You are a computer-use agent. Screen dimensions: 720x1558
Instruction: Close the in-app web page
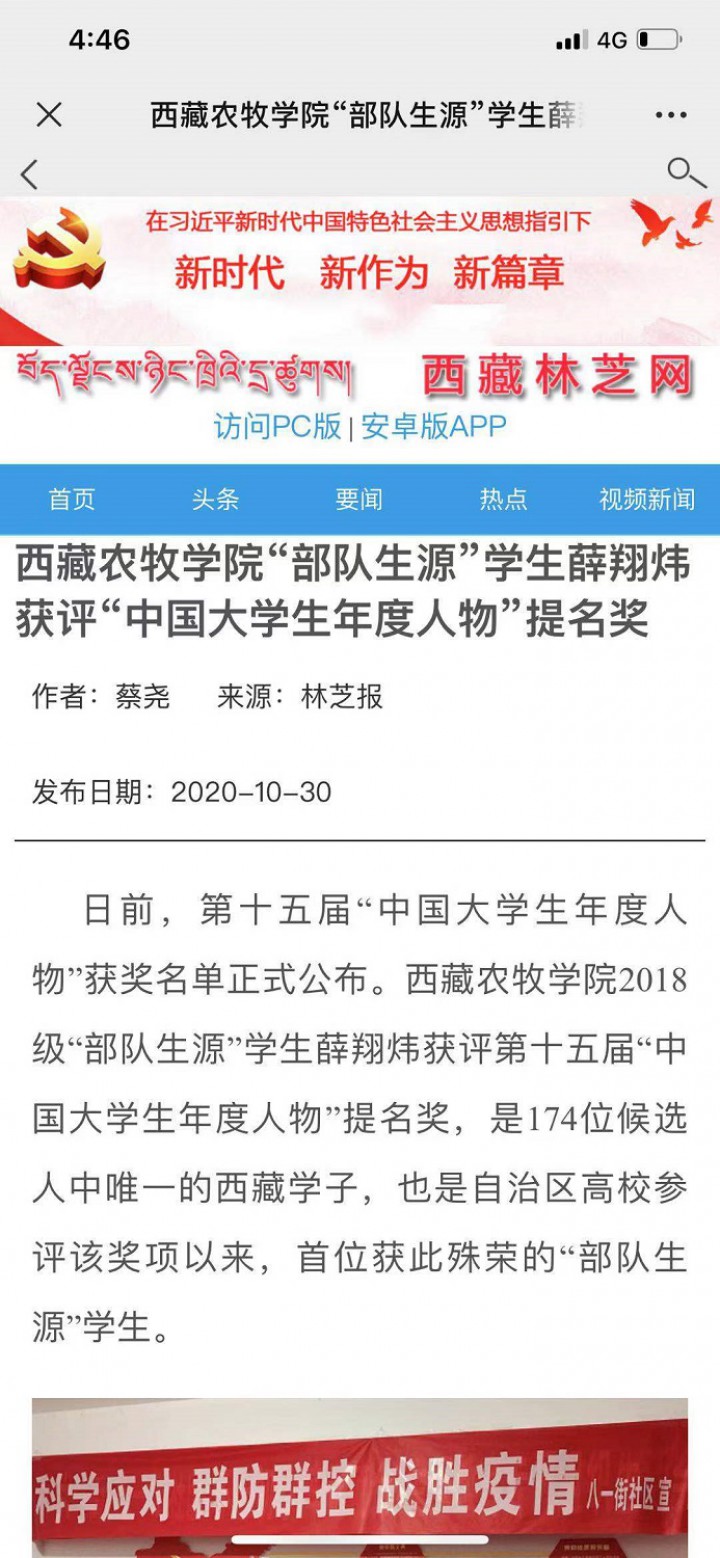[x=49, y=115]
